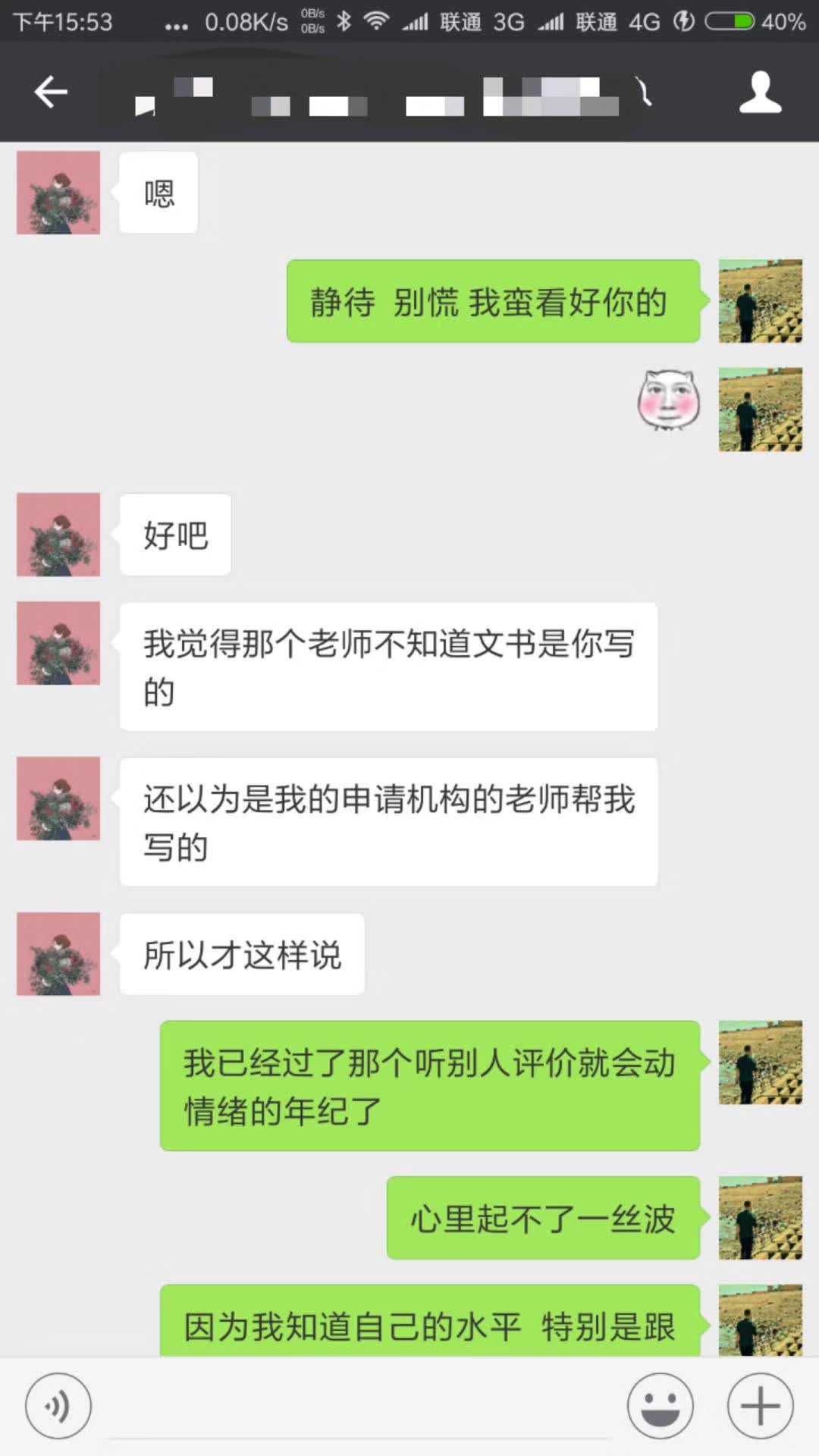Tap own avatar beside 心里起不了一丝波 message
Viewport: 819px width, 1456px height.
coord(760,1218)
